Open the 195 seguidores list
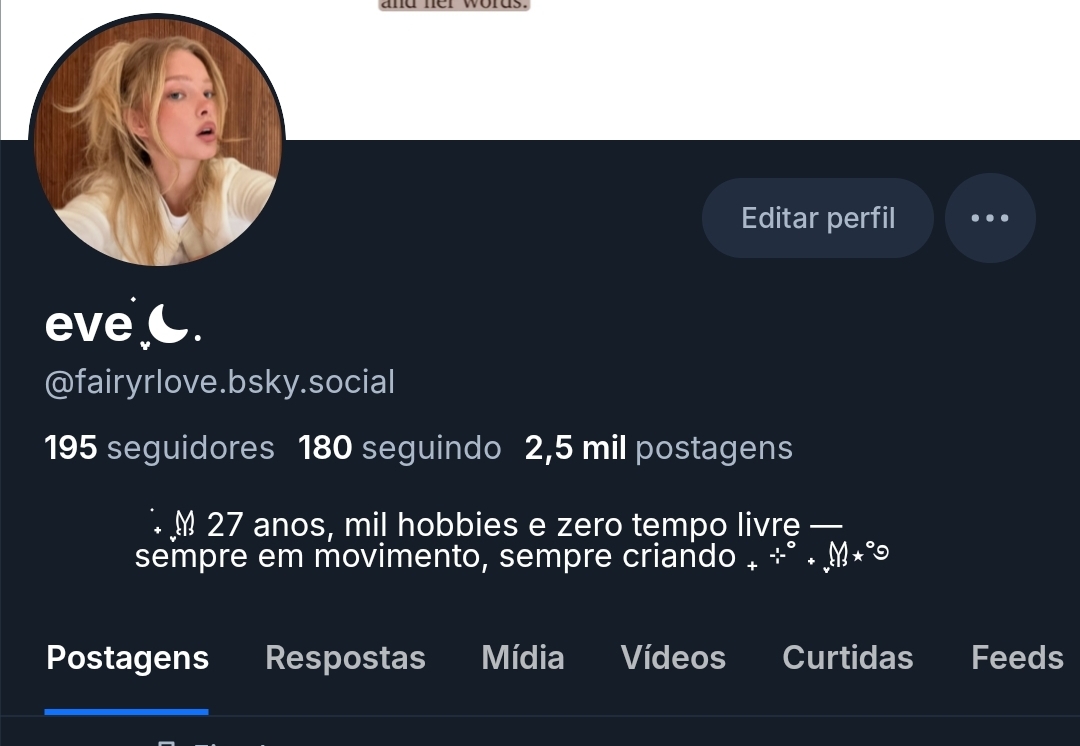The image size is (1080, 746). (159, 448)
